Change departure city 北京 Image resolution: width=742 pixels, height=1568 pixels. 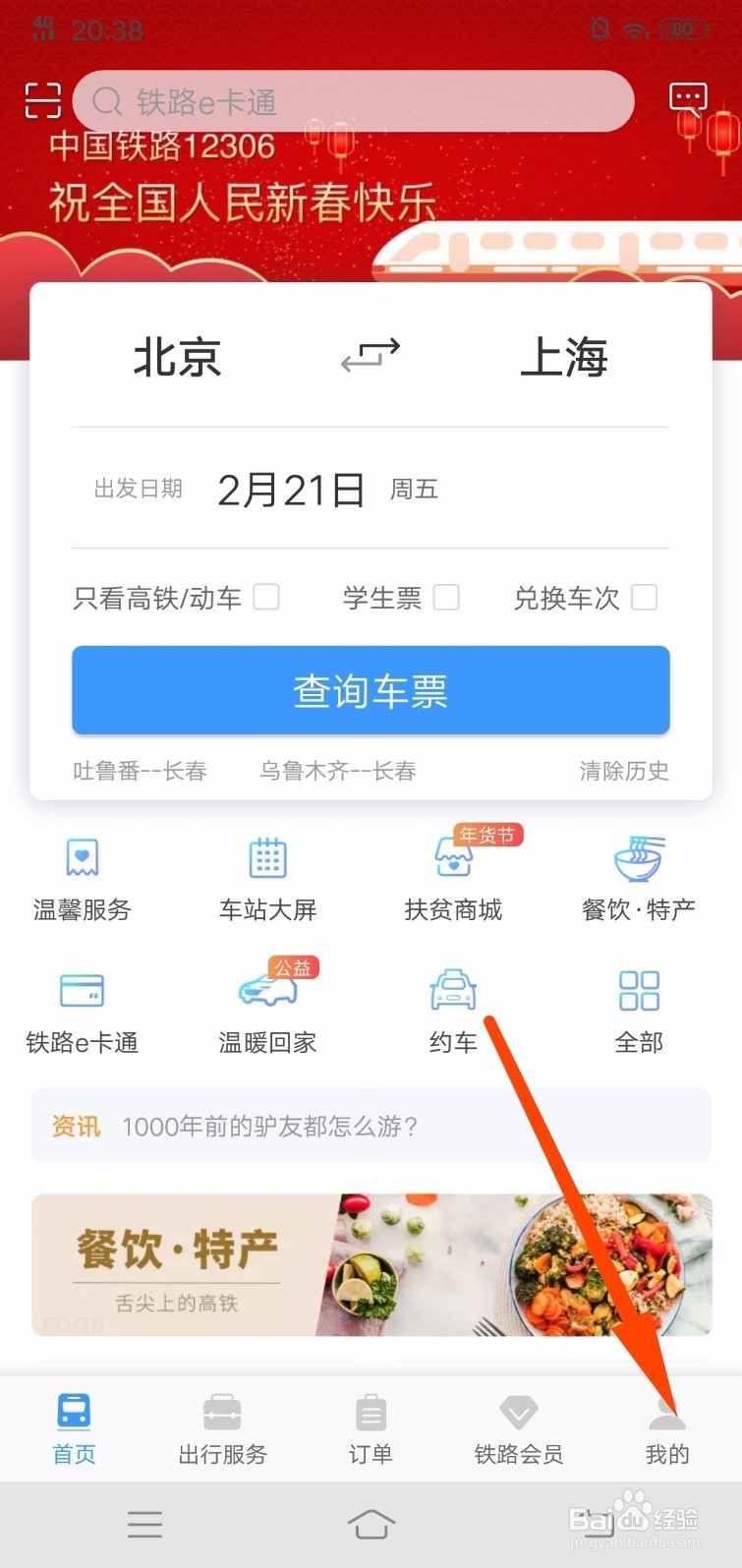pos(178,358)
